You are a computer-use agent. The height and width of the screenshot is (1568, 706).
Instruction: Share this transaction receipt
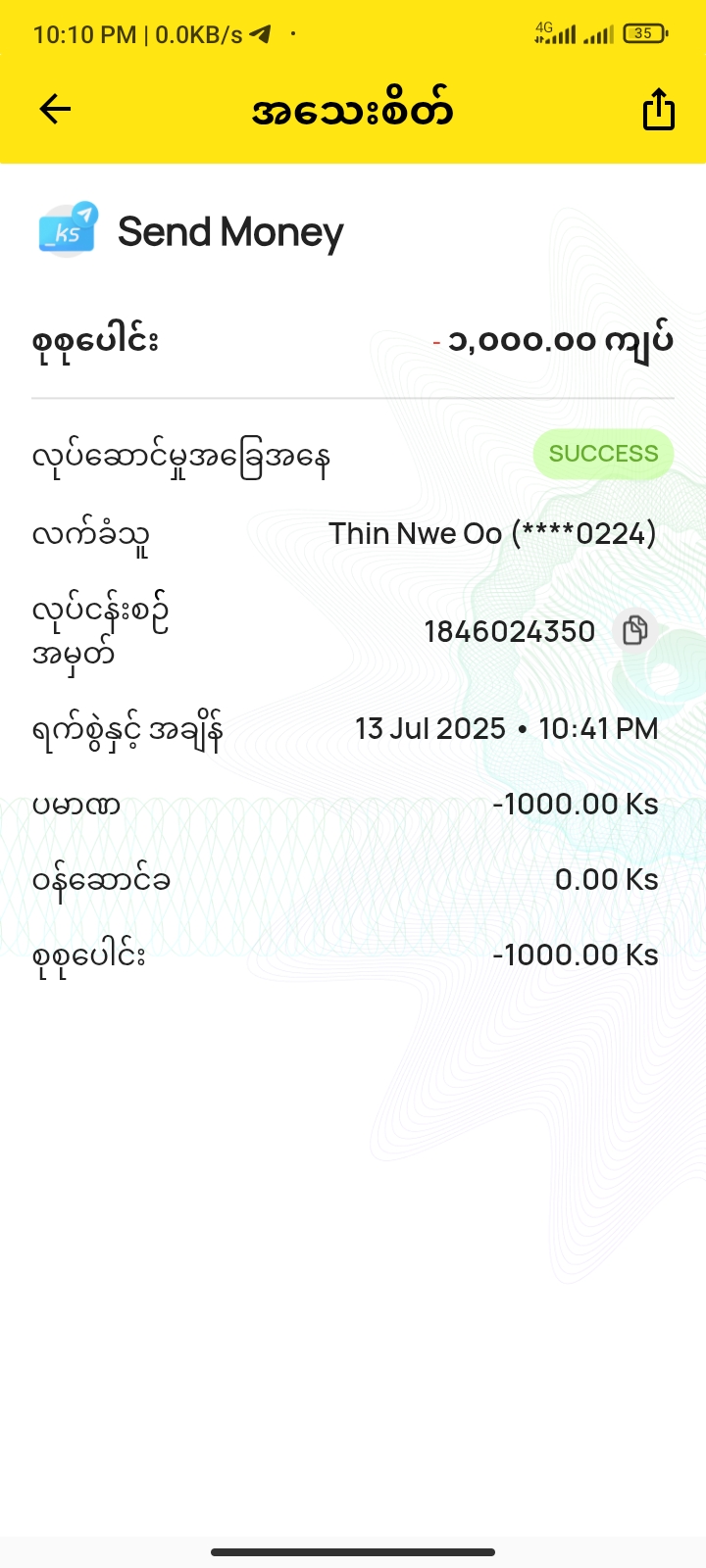[658, 109]
